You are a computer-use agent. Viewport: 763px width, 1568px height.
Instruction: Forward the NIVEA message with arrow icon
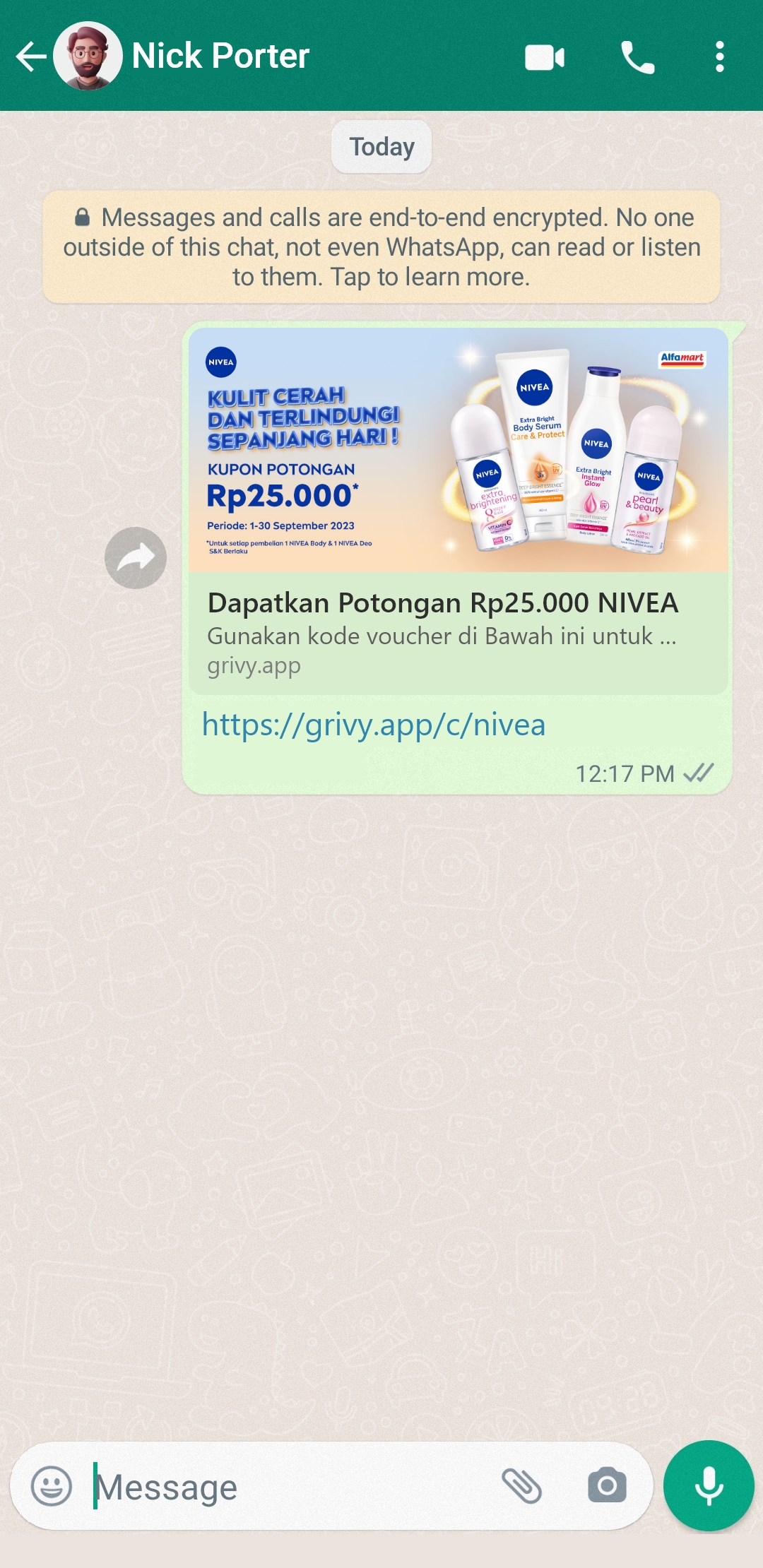136,558
